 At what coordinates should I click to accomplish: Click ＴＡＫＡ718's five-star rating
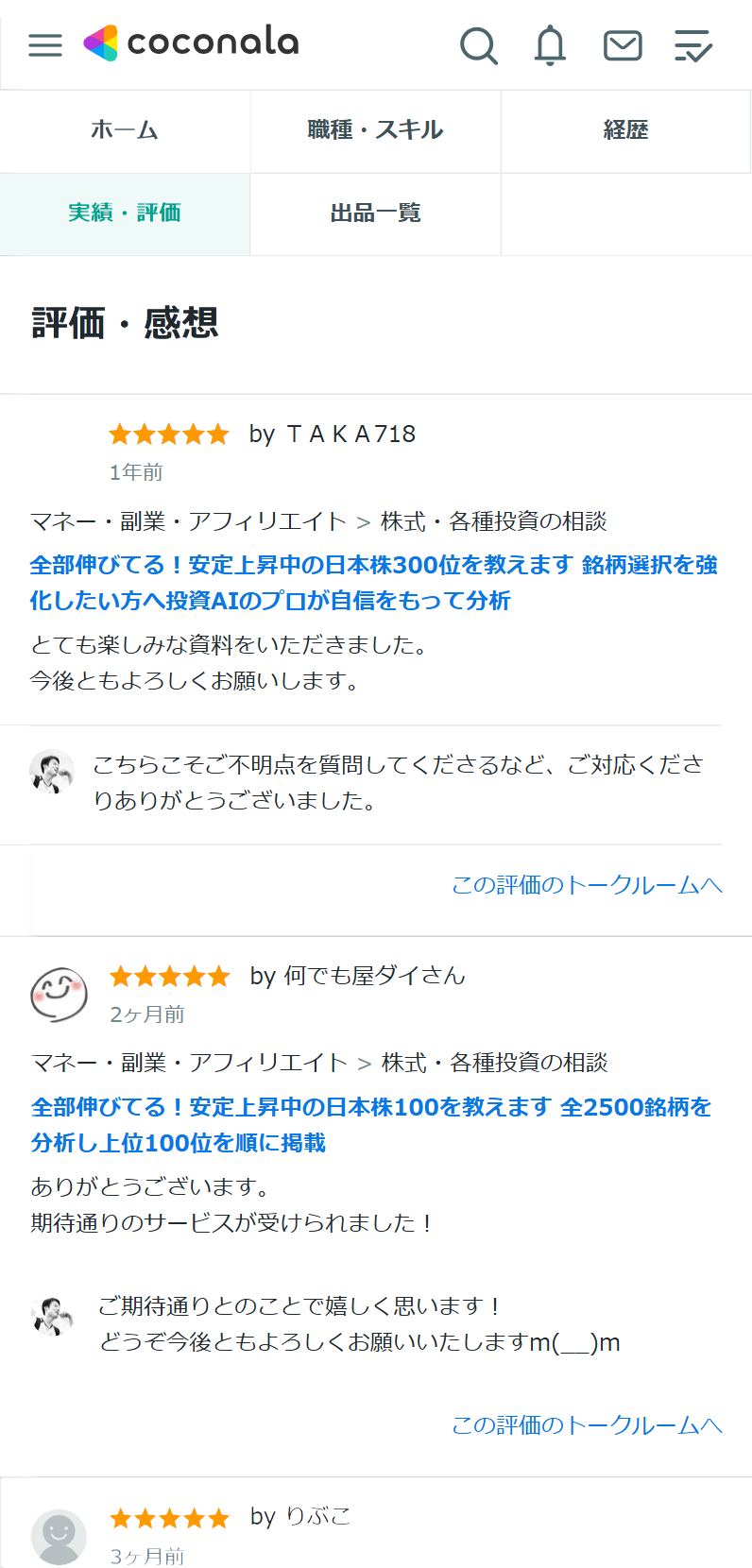[x=170, y=434]
